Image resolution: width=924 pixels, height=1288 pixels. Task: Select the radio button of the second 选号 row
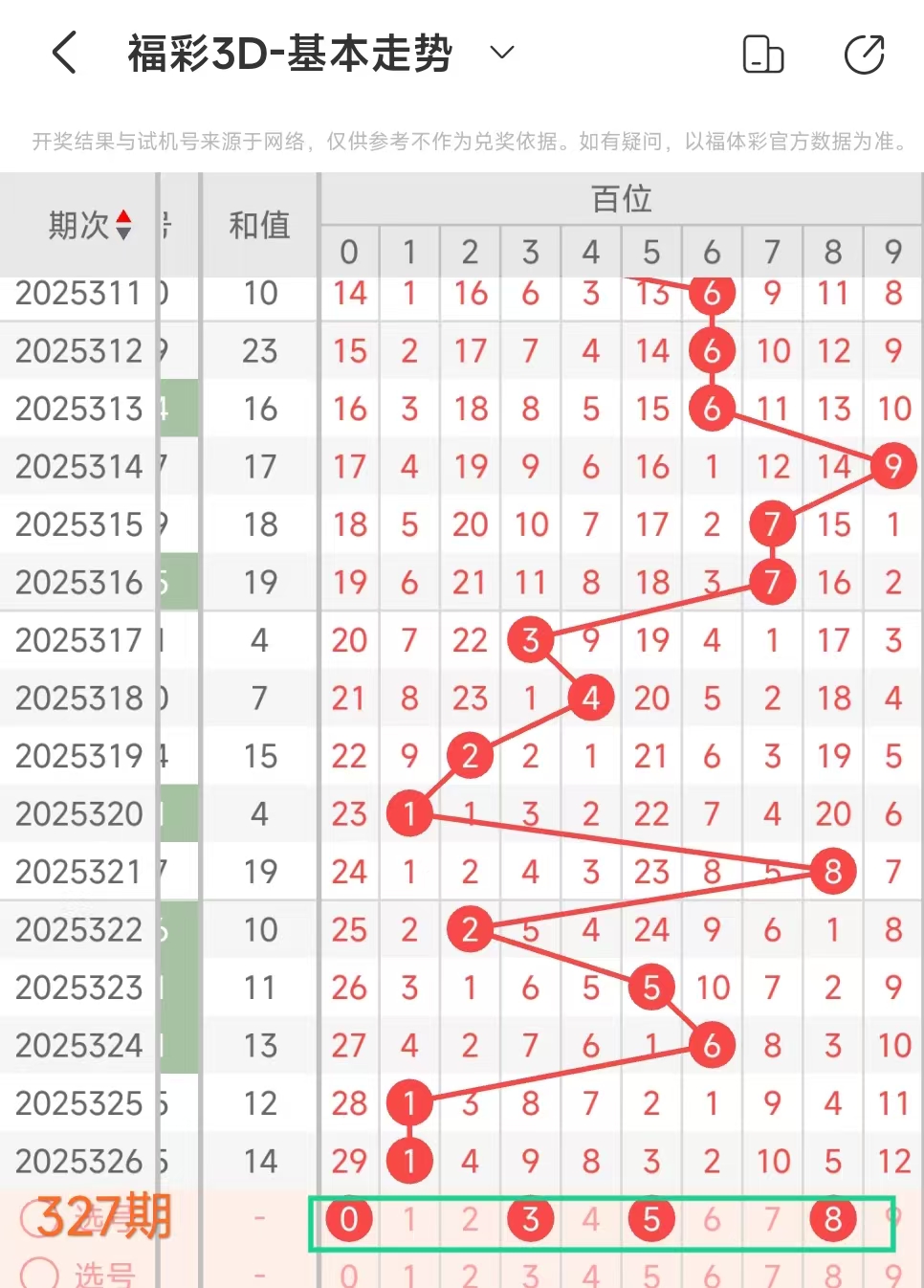point(39,1274)
